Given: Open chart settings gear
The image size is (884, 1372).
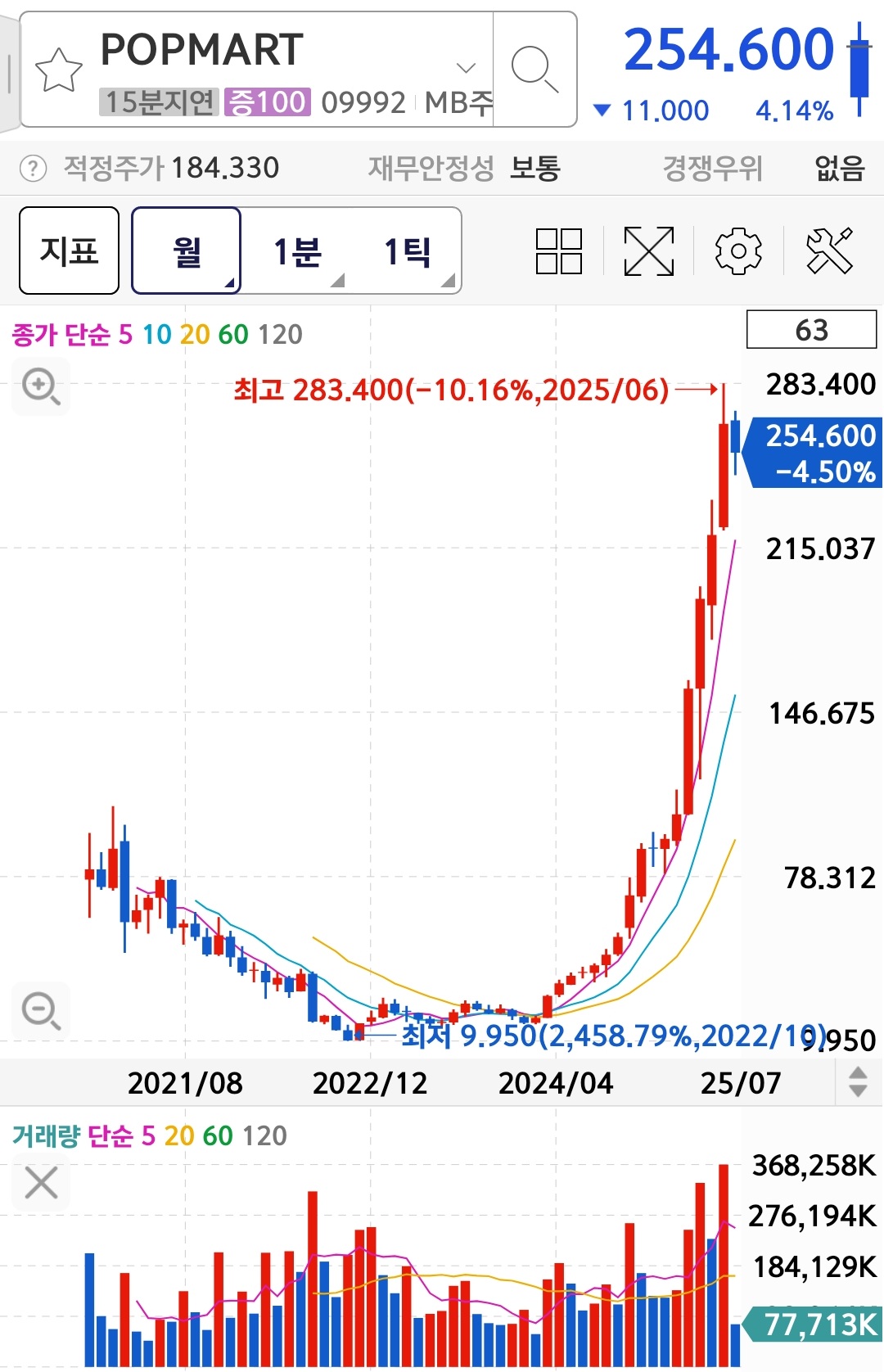Looking at the screenshot, I should [738, 250].
